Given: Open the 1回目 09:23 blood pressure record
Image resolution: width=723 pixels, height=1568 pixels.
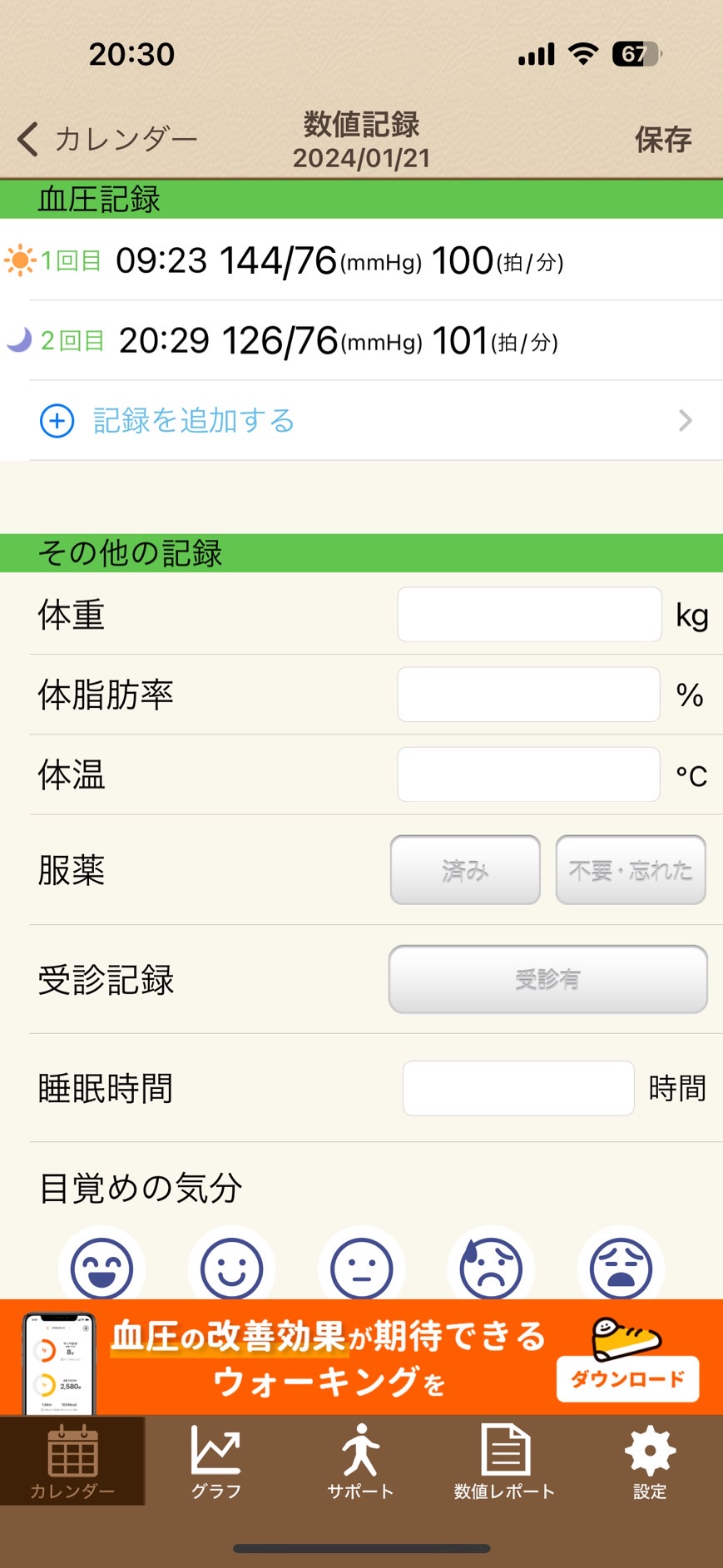Looking at the screenshot, I should point(361,261).
